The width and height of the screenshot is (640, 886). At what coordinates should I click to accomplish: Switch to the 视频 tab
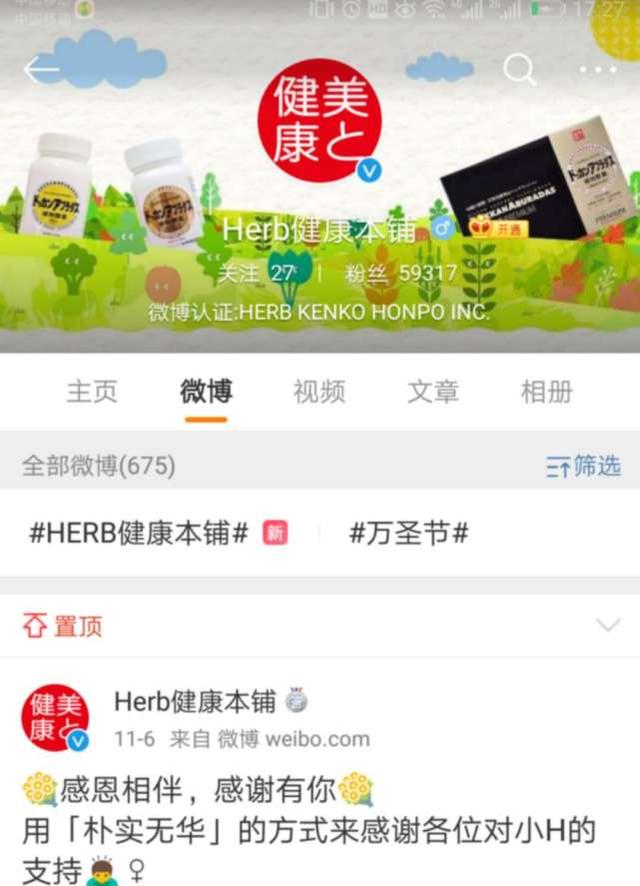pos(319,392)
